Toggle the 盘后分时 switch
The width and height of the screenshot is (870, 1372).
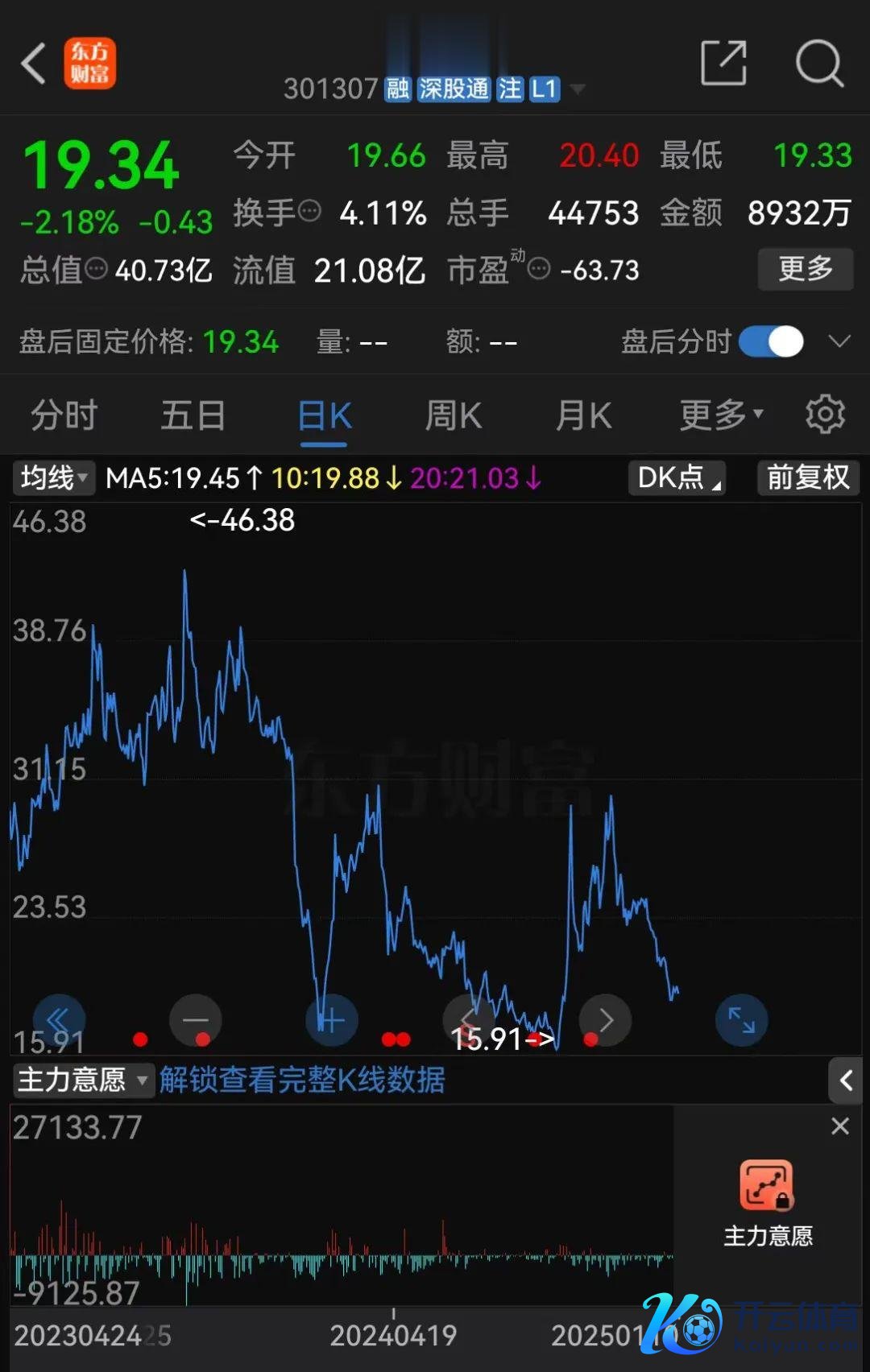tap(771, 341)
